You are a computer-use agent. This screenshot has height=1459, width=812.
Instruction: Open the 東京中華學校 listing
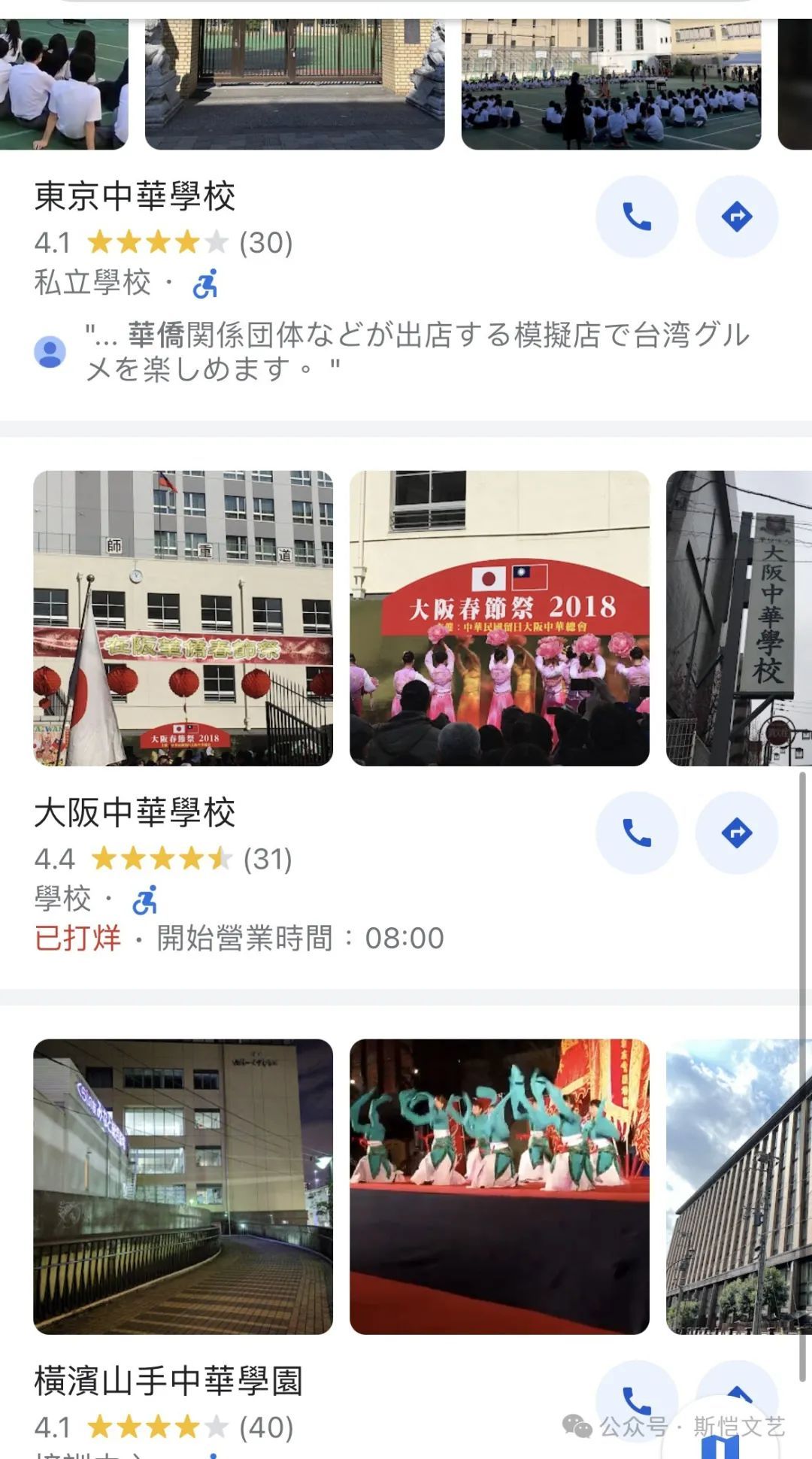[135, 197]
